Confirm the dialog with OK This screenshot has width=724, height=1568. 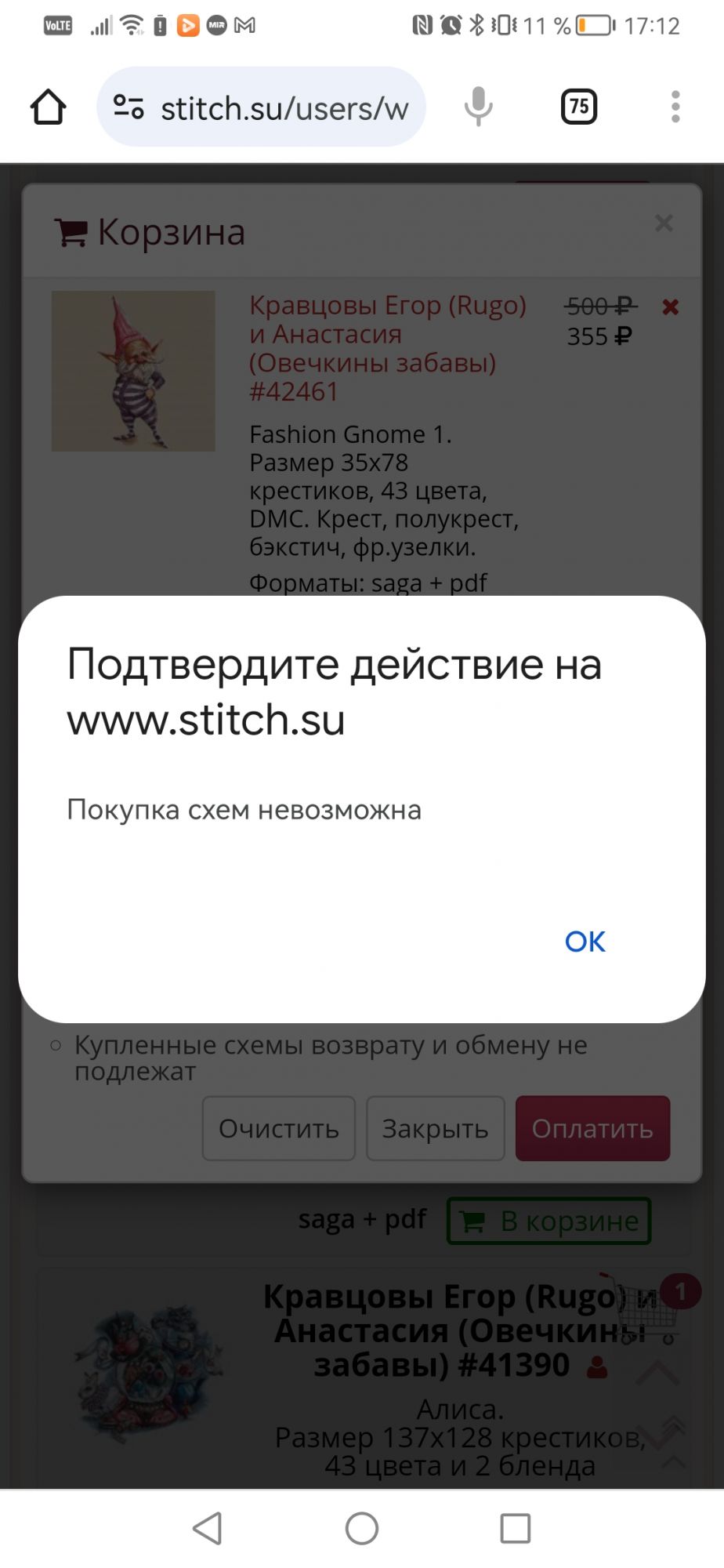coord(585,941)
